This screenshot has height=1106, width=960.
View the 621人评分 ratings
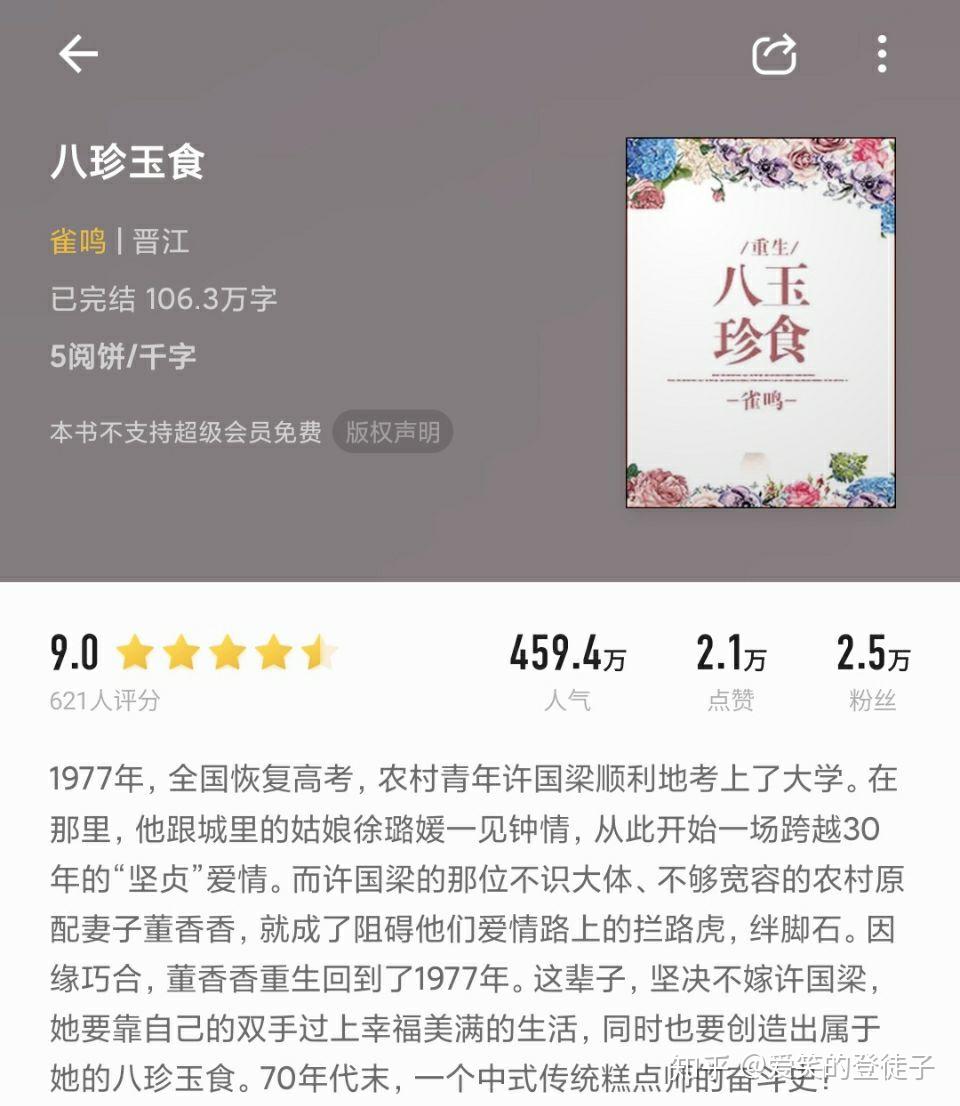pyautogui.click(x=104, y=700)
